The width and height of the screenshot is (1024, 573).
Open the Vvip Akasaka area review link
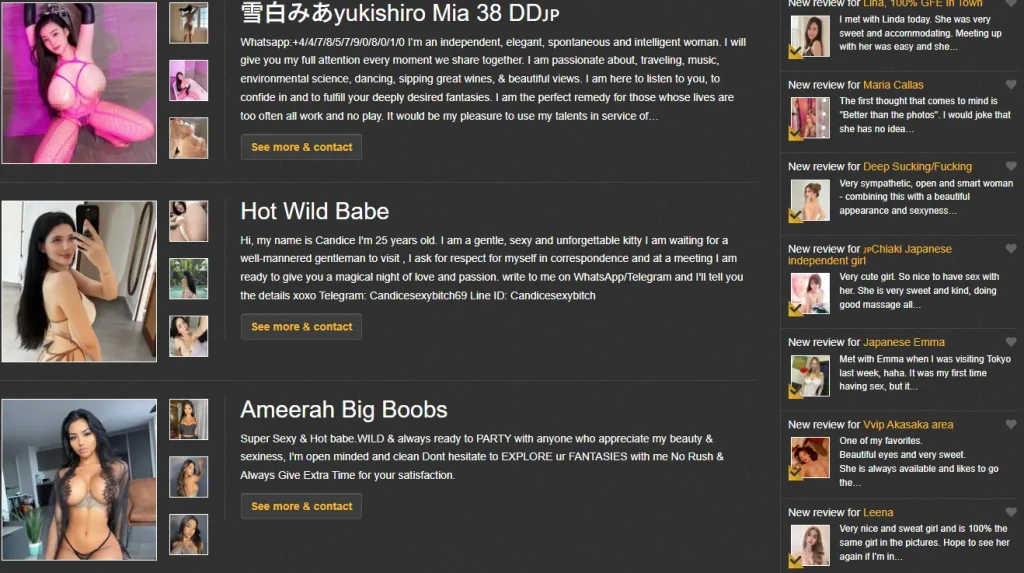pyautogui.click(x=908, y=425)
